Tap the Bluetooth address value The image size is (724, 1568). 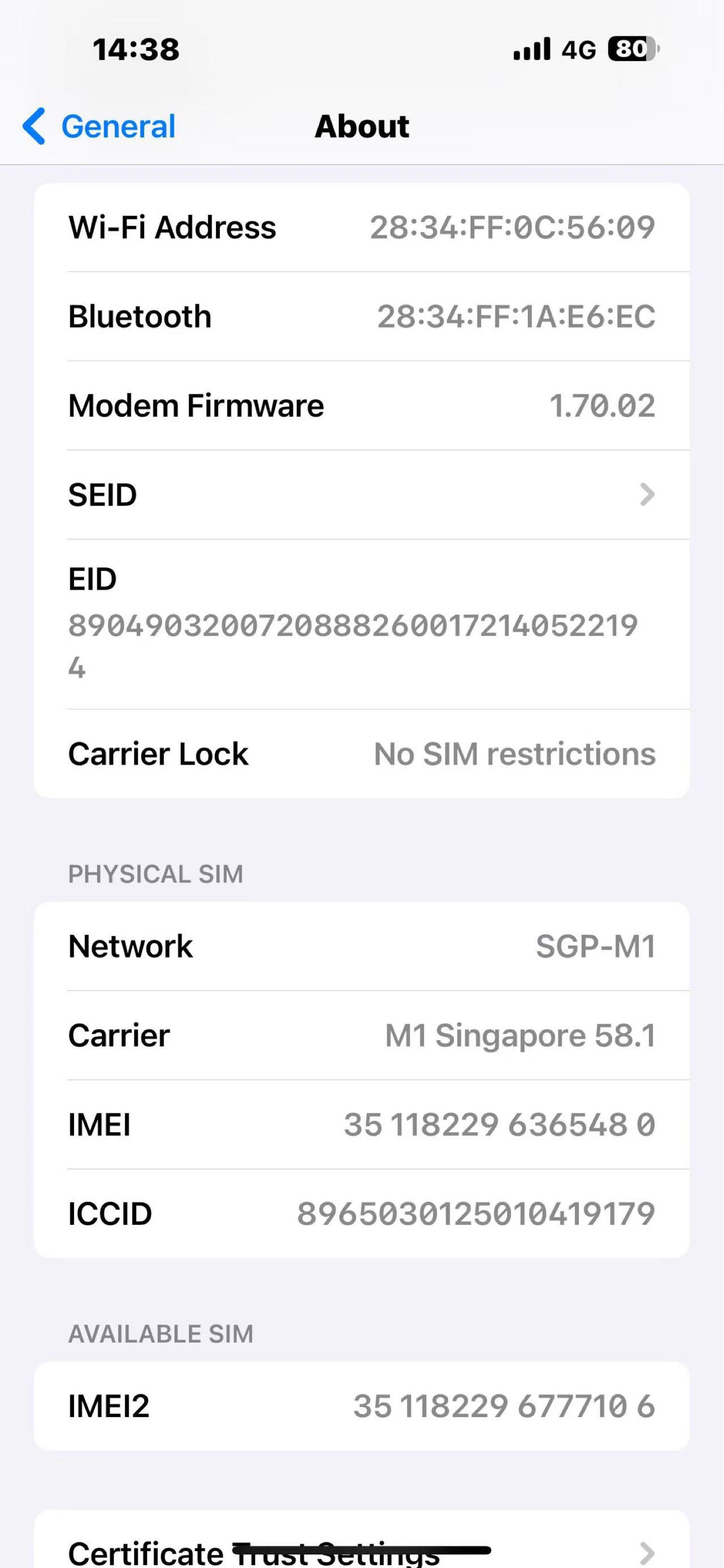[x=516, y=316]
